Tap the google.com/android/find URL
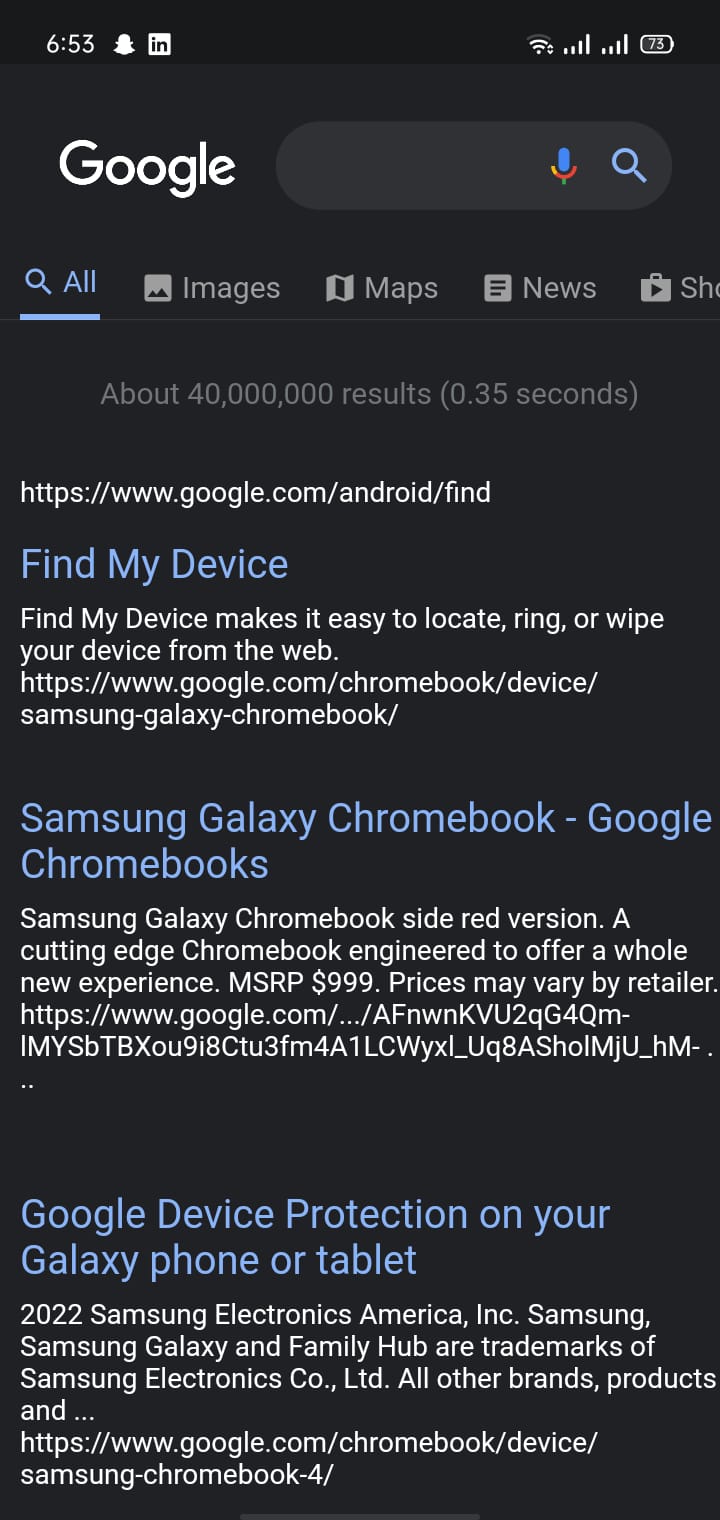720x1520 pixels. coord(256,492)
